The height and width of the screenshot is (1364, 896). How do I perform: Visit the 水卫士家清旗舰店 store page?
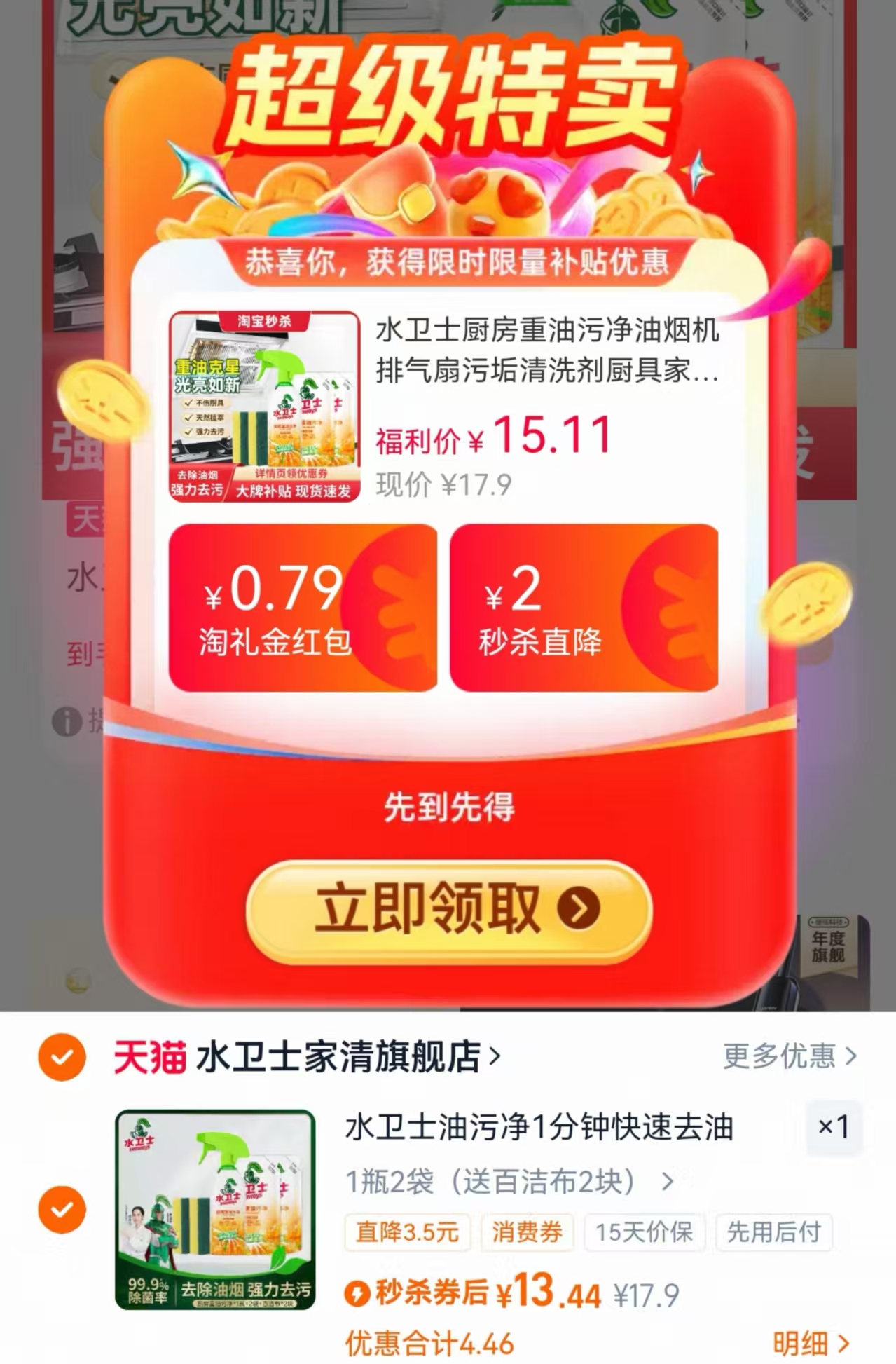point(343,1057)
